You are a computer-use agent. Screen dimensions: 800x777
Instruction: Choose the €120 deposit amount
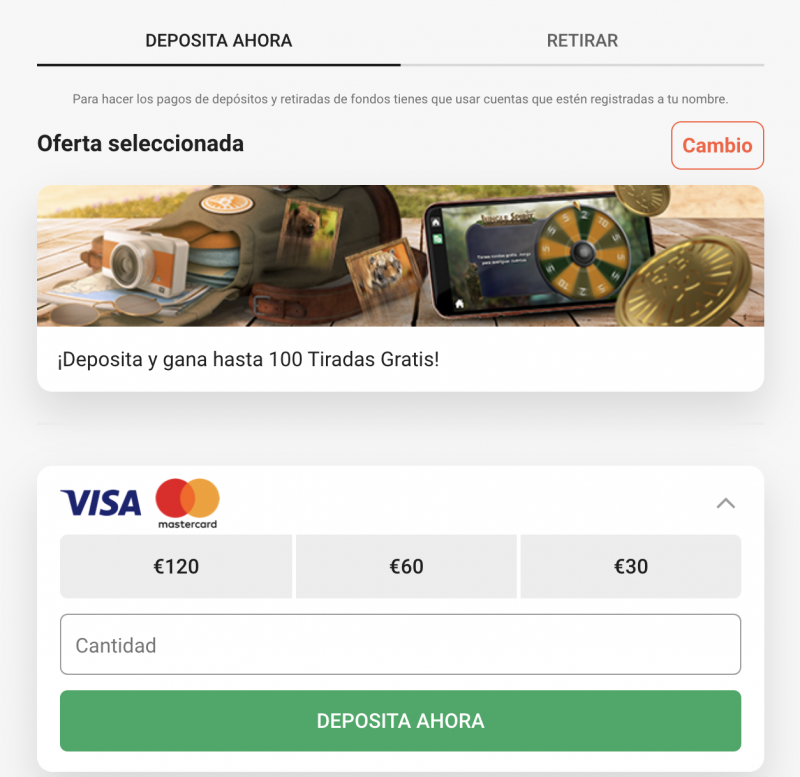click(x=176, y=567)
